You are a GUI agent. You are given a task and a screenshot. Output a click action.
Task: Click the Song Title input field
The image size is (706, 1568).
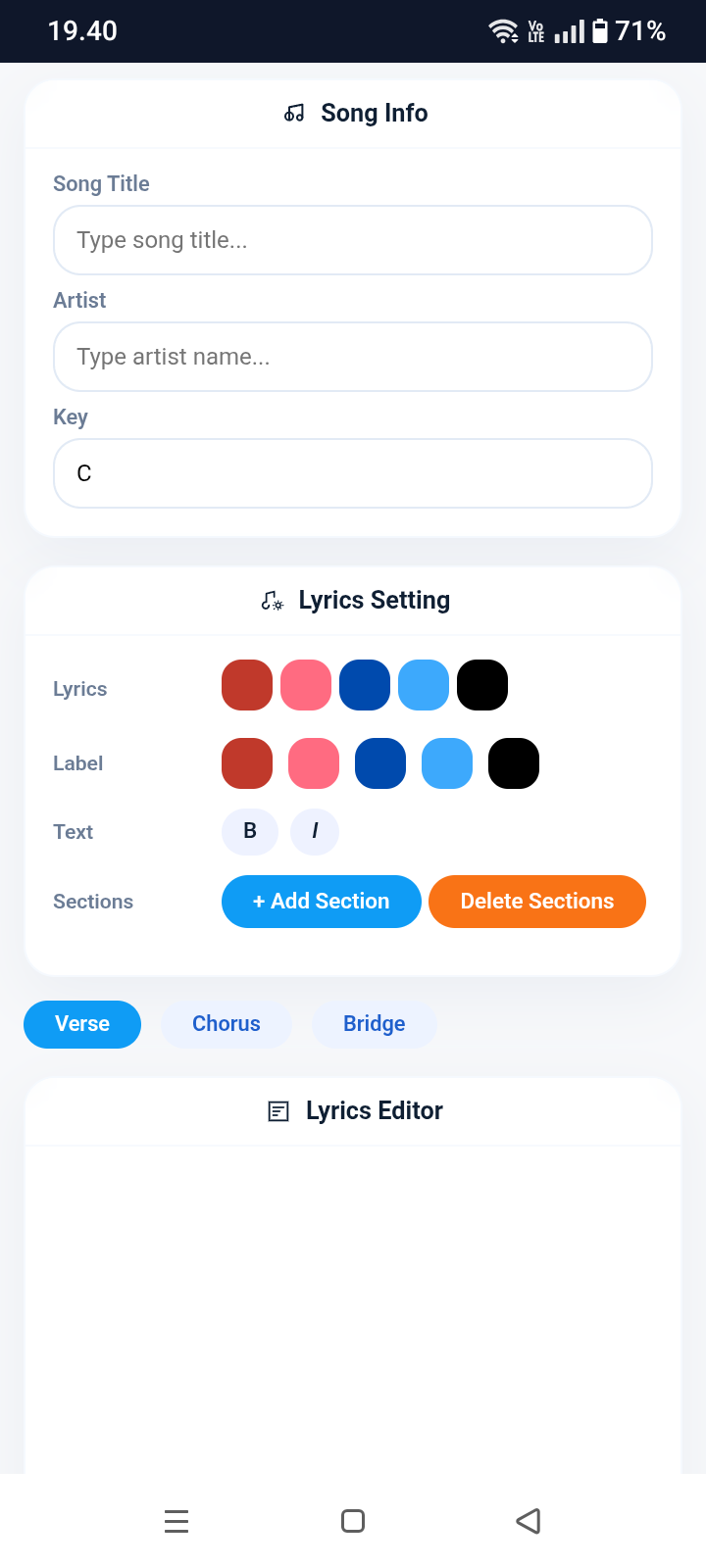[x=353, y=240]
